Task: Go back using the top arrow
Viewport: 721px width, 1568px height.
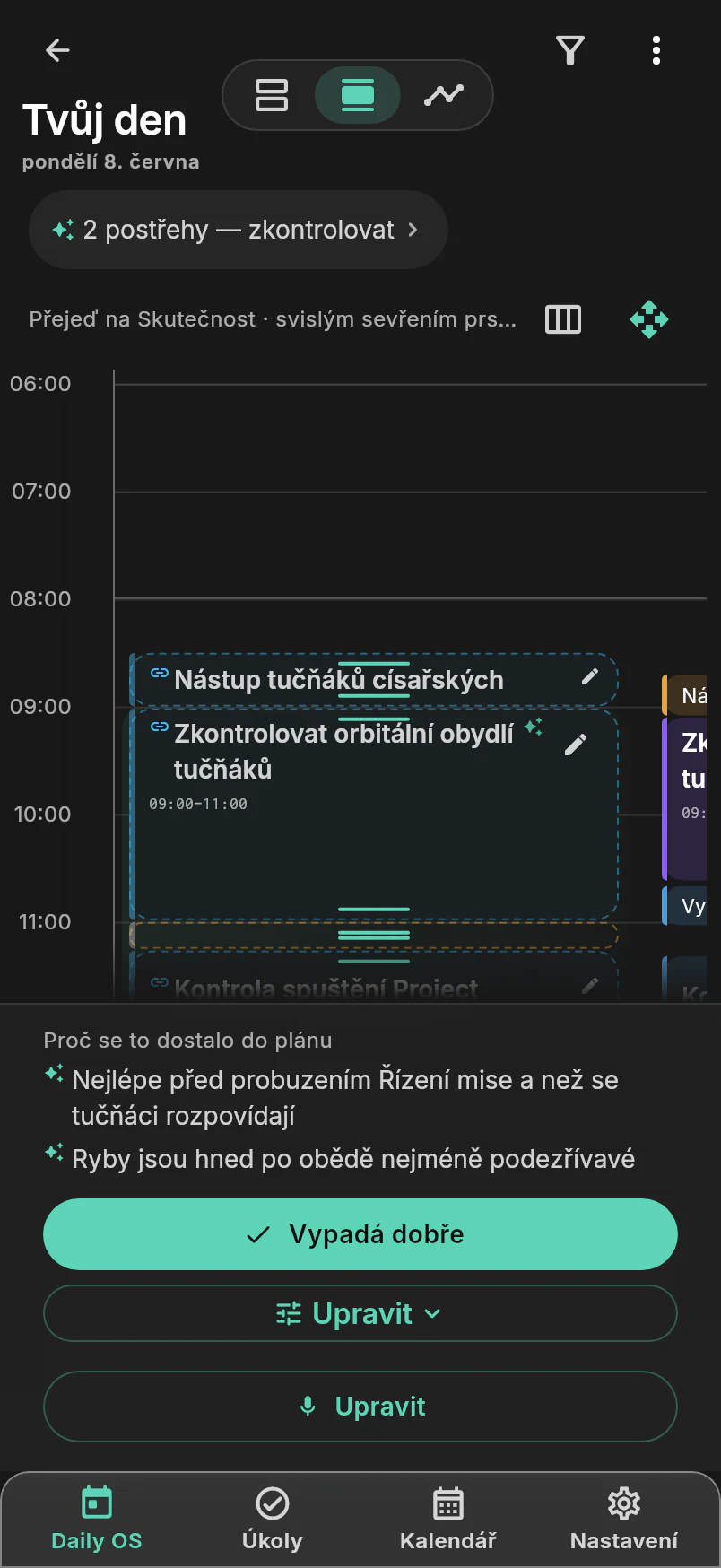Action: 57,50
